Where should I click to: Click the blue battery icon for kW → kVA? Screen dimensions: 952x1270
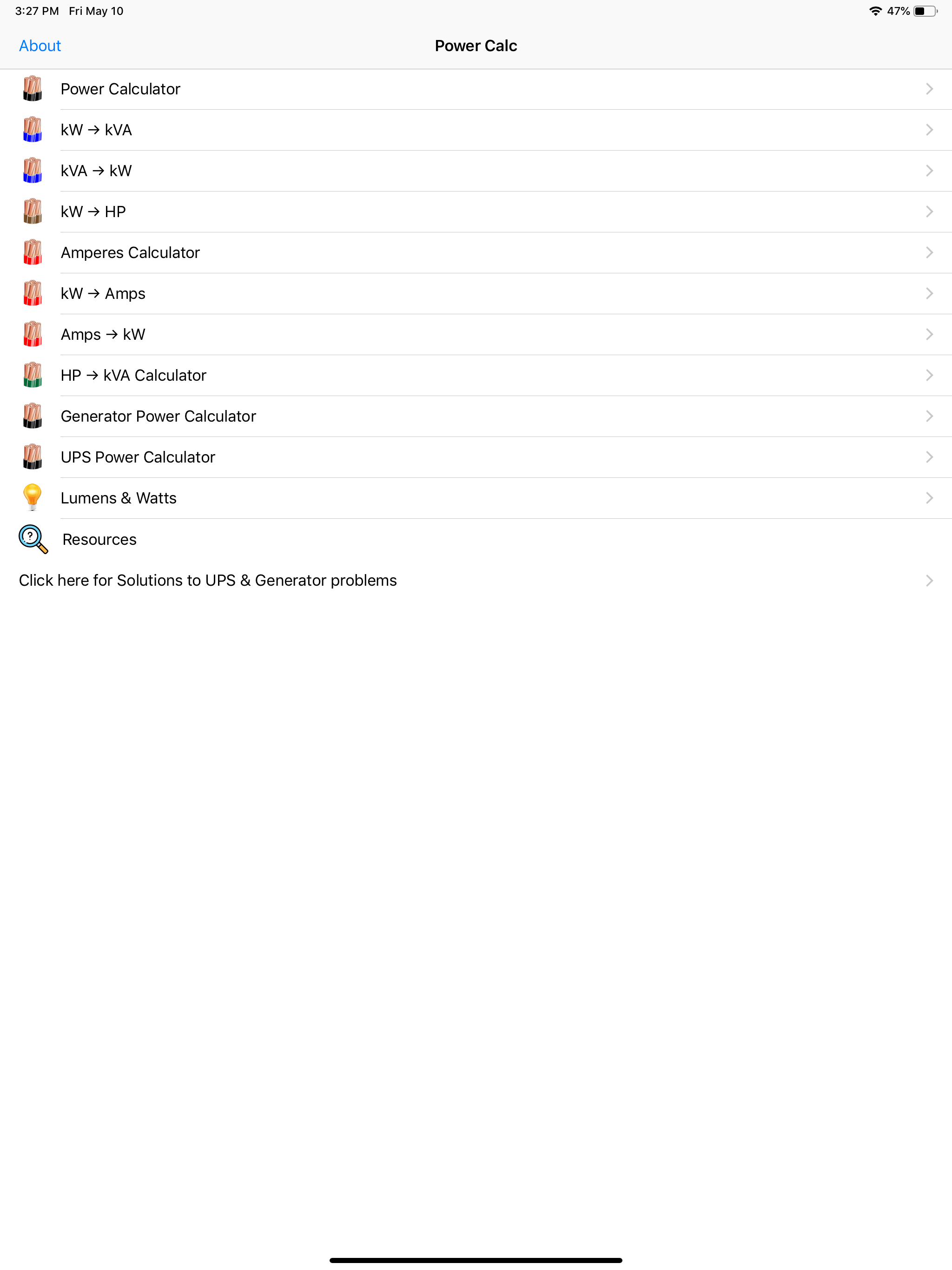pos(33,130)
